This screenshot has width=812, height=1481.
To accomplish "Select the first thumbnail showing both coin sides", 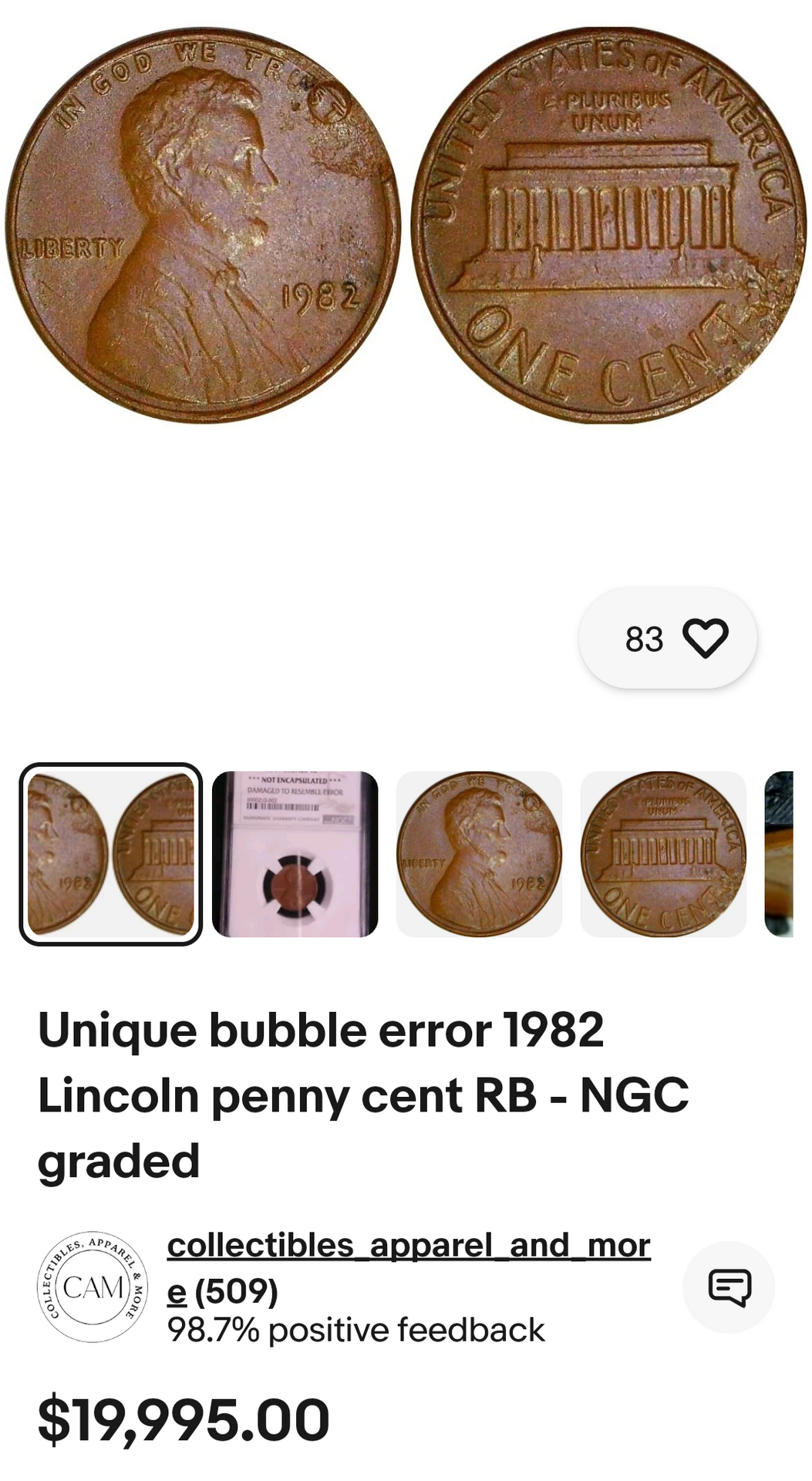I will pos(111,854).
